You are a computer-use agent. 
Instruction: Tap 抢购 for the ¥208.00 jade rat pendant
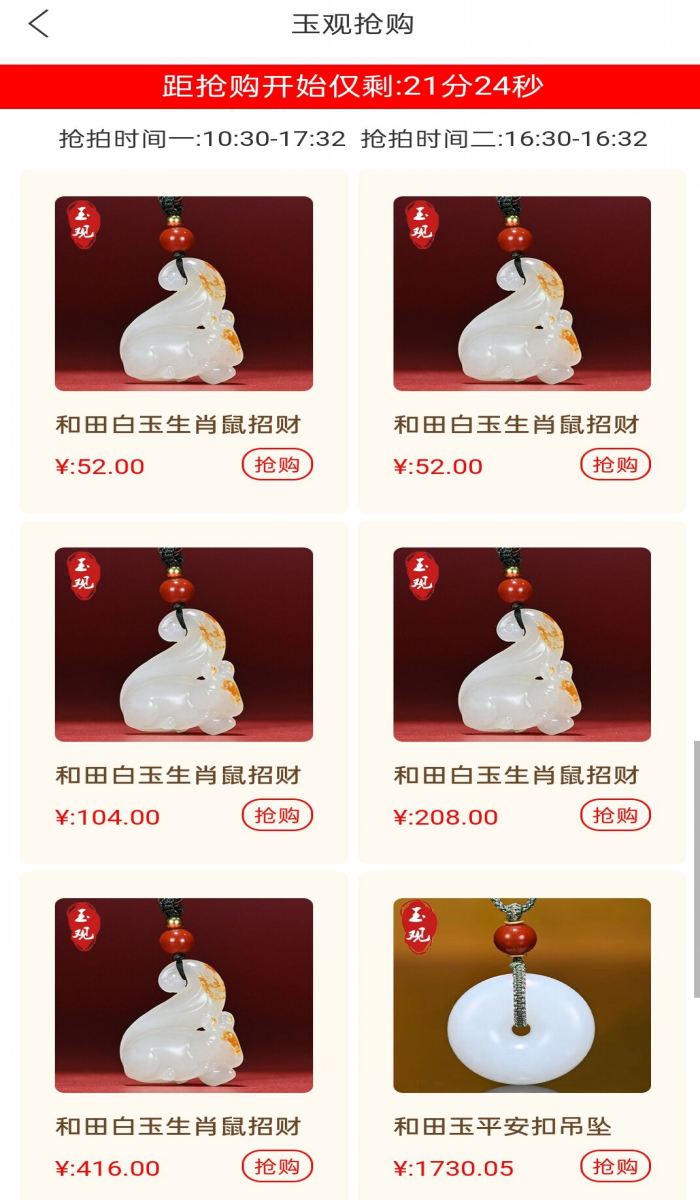pyautogui.click(x=615, y=815)
